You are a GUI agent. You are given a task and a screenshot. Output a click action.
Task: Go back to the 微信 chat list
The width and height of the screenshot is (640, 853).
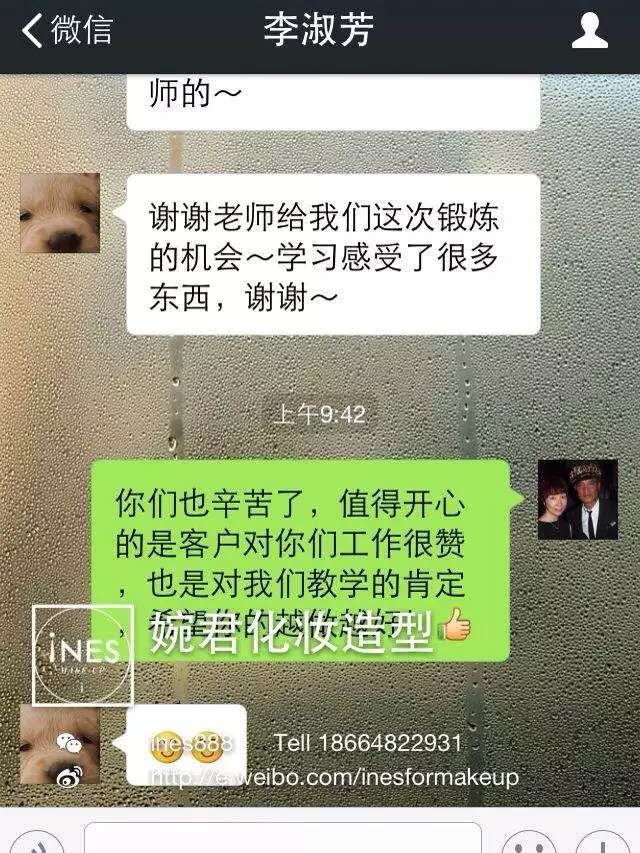click(66, 30)
